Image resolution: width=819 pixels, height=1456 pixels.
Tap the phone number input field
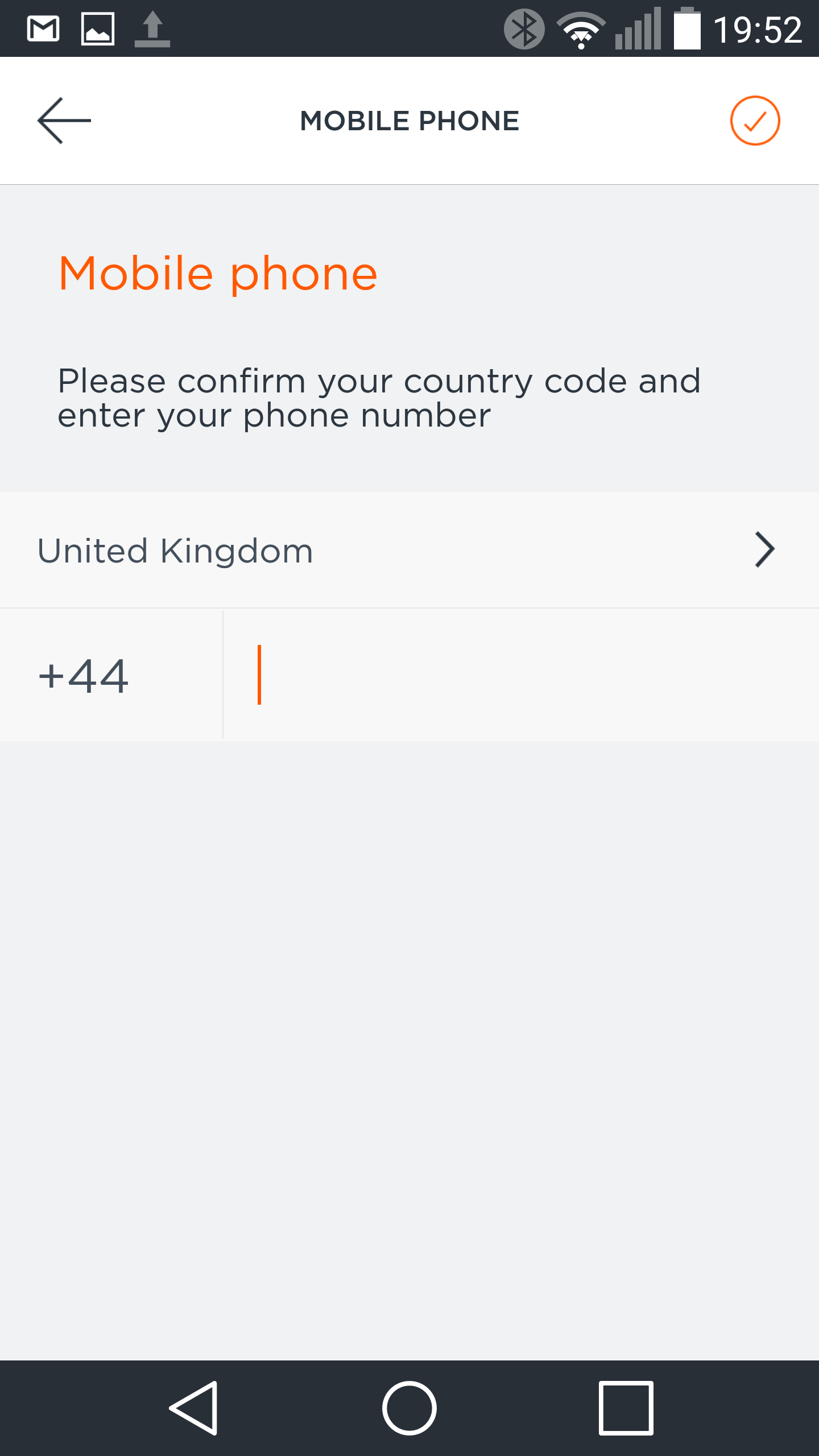[x=521, y=675]
